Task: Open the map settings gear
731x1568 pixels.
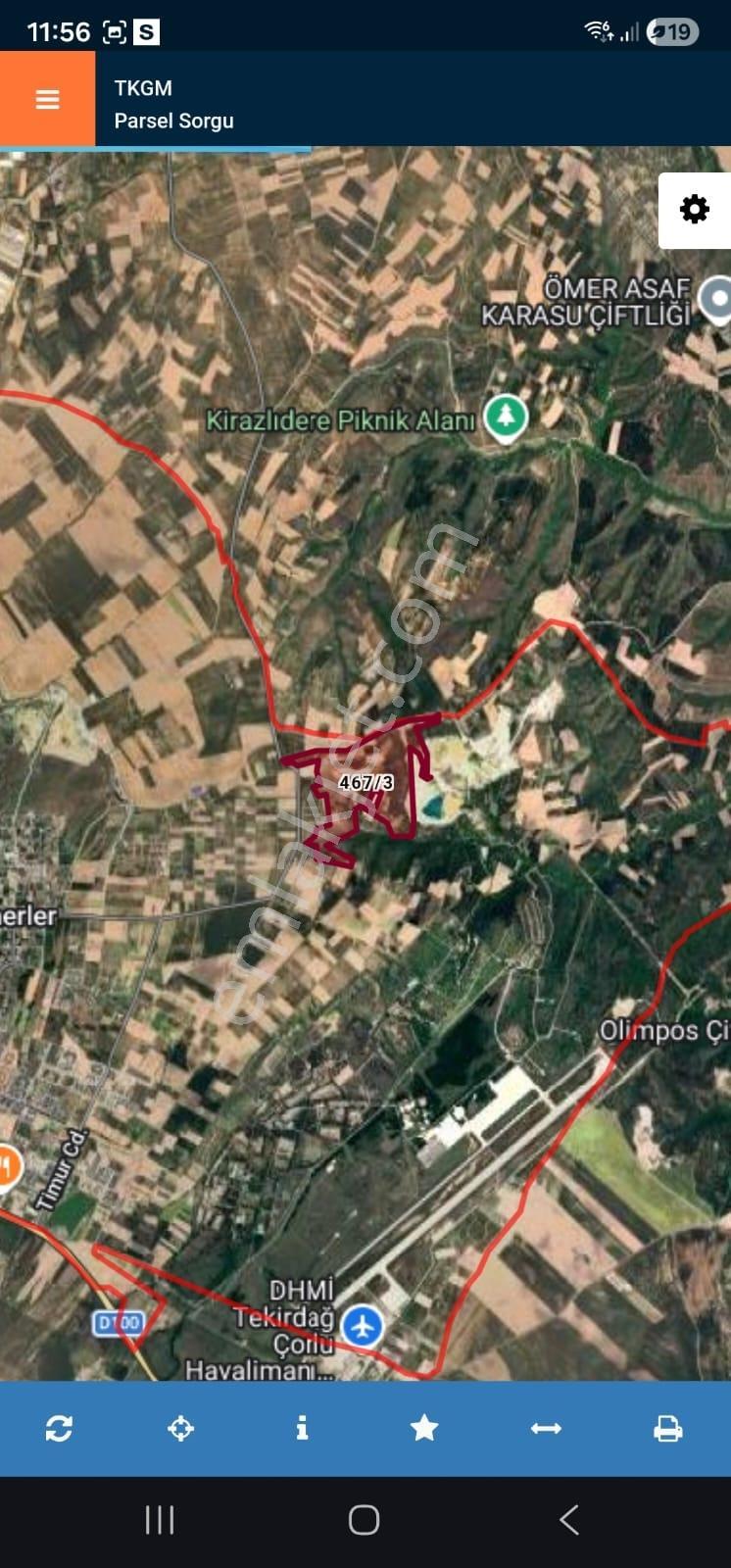Action: coord(695,210)
